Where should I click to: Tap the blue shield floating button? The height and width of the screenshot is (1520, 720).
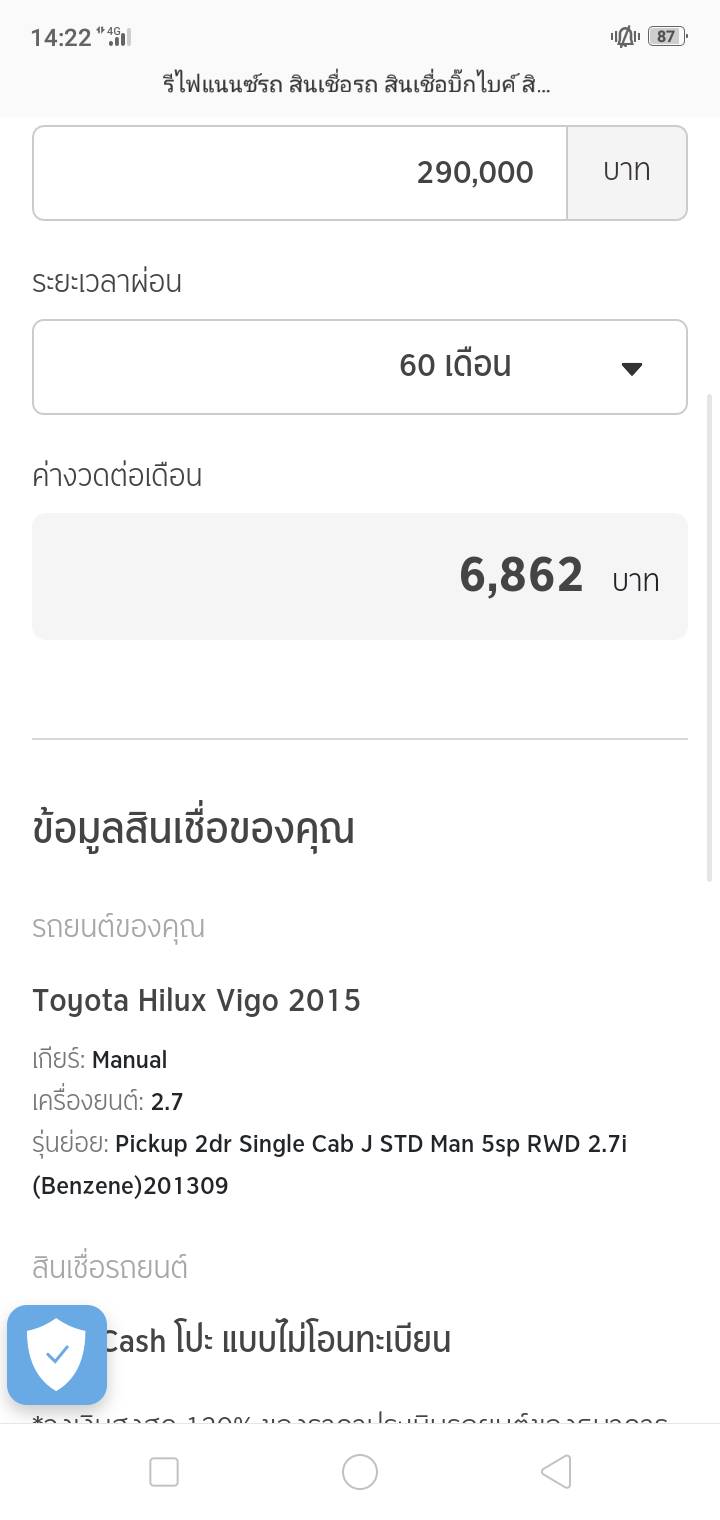(57, 1354)
